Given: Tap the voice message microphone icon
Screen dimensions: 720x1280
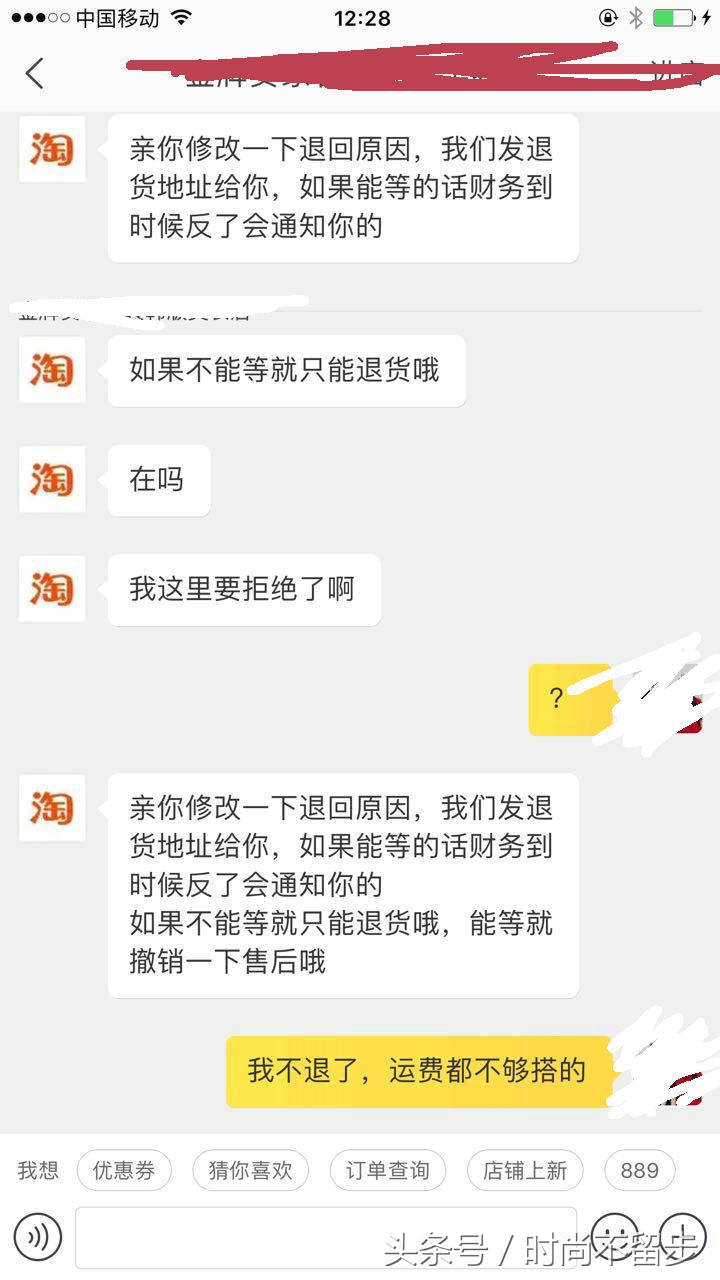Looking at the screenshot, I should (x=38, y=1237).
